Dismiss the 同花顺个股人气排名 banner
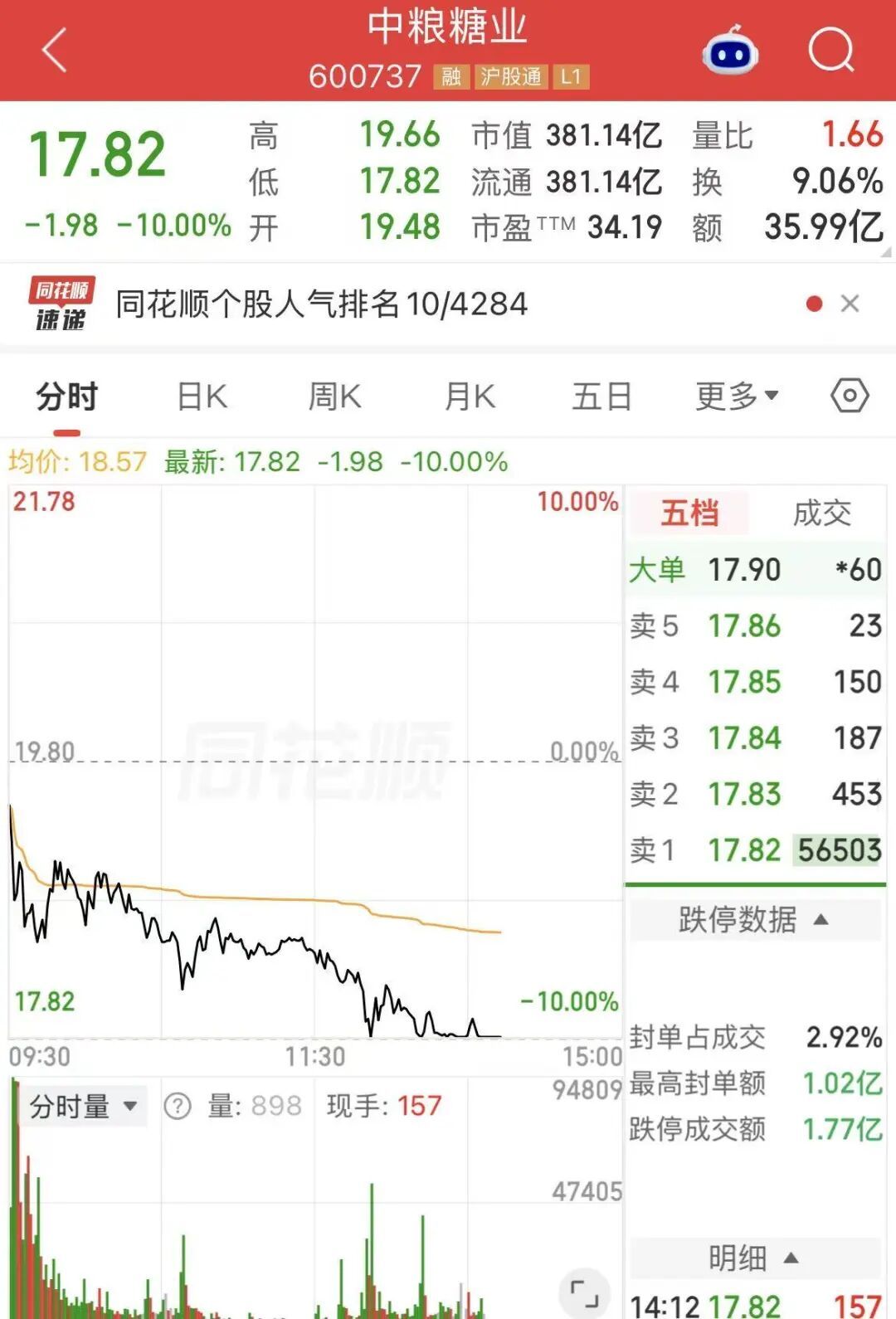Screen dimensions: 896x1319 (850, 304)
